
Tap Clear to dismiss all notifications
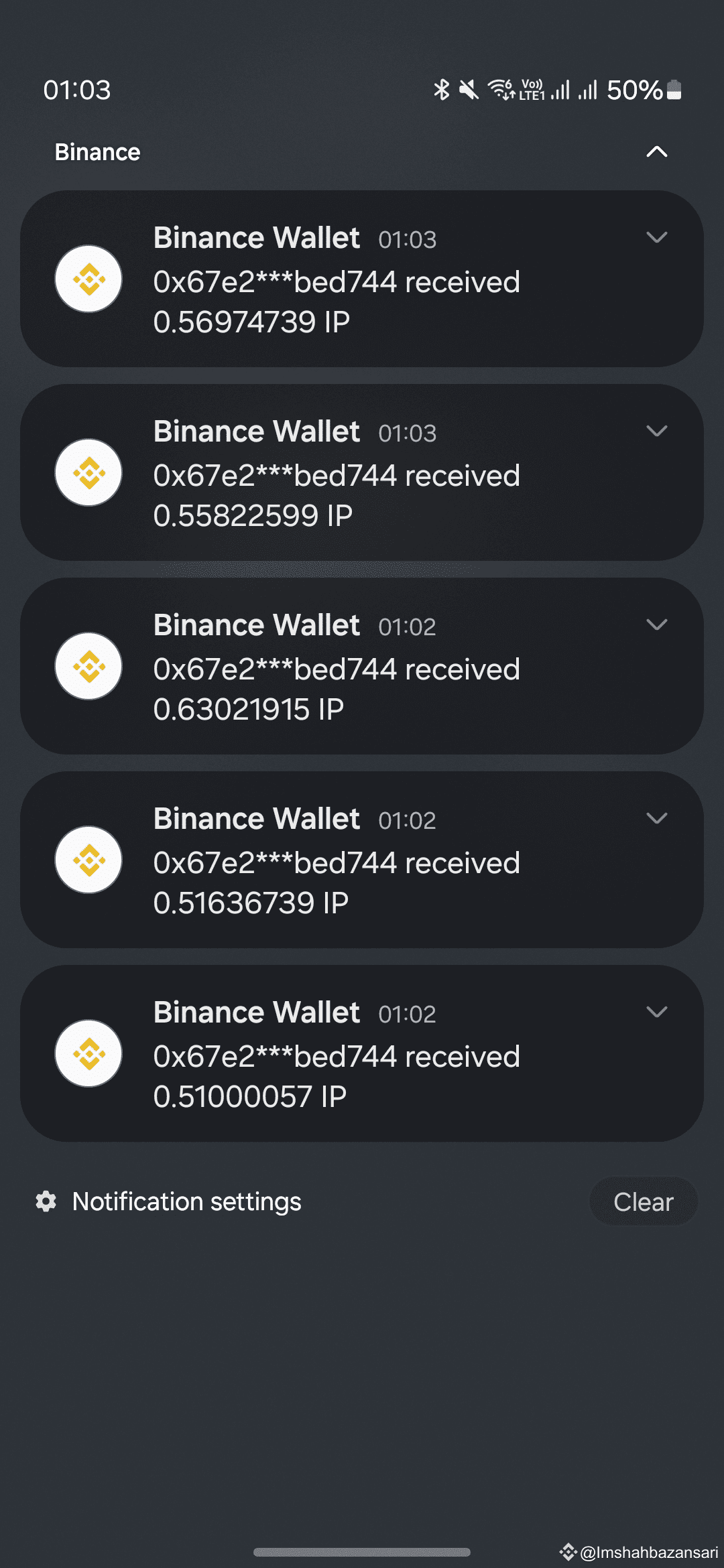tap(643, 1201)
